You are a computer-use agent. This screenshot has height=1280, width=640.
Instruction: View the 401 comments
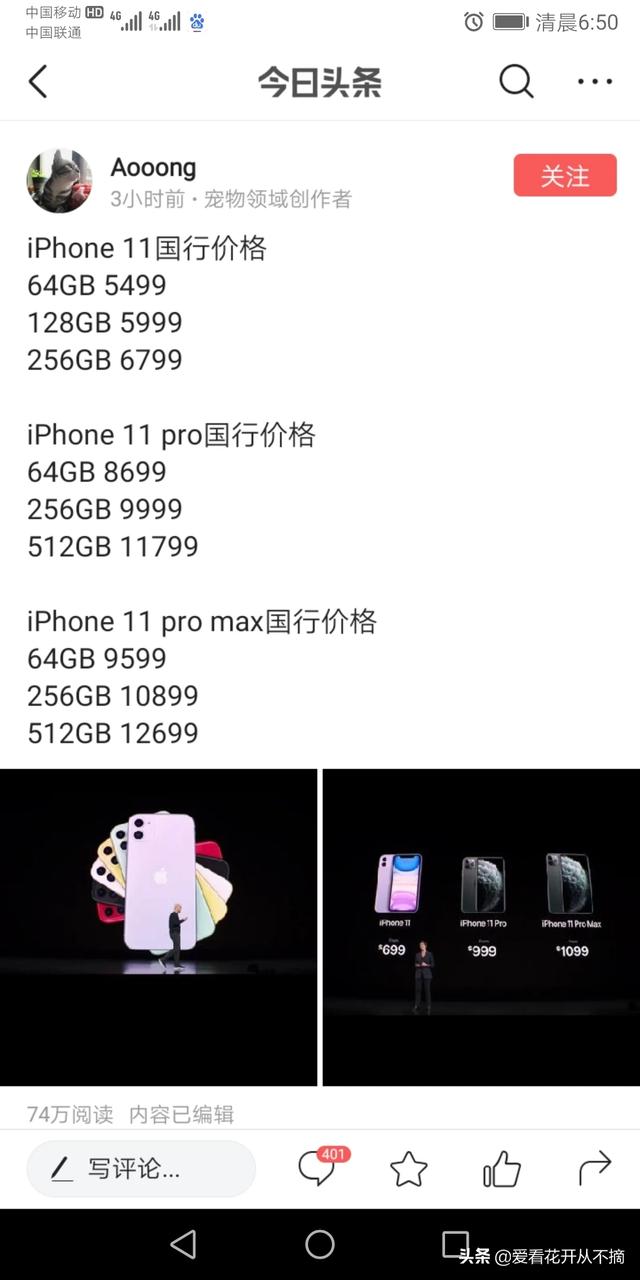point(318,1167)
